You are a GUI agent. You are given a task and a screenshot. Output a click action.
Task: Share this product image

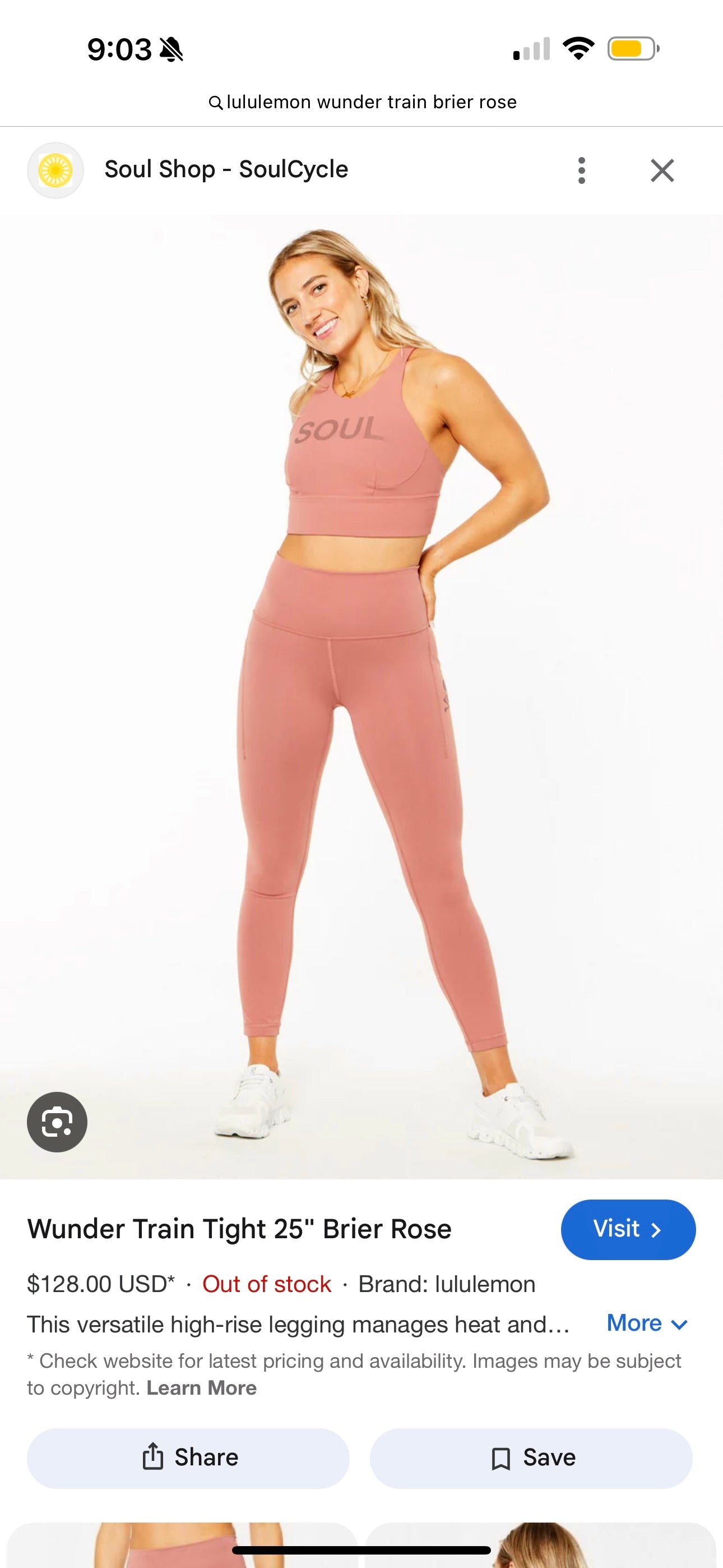click(x=188, y=1458)
